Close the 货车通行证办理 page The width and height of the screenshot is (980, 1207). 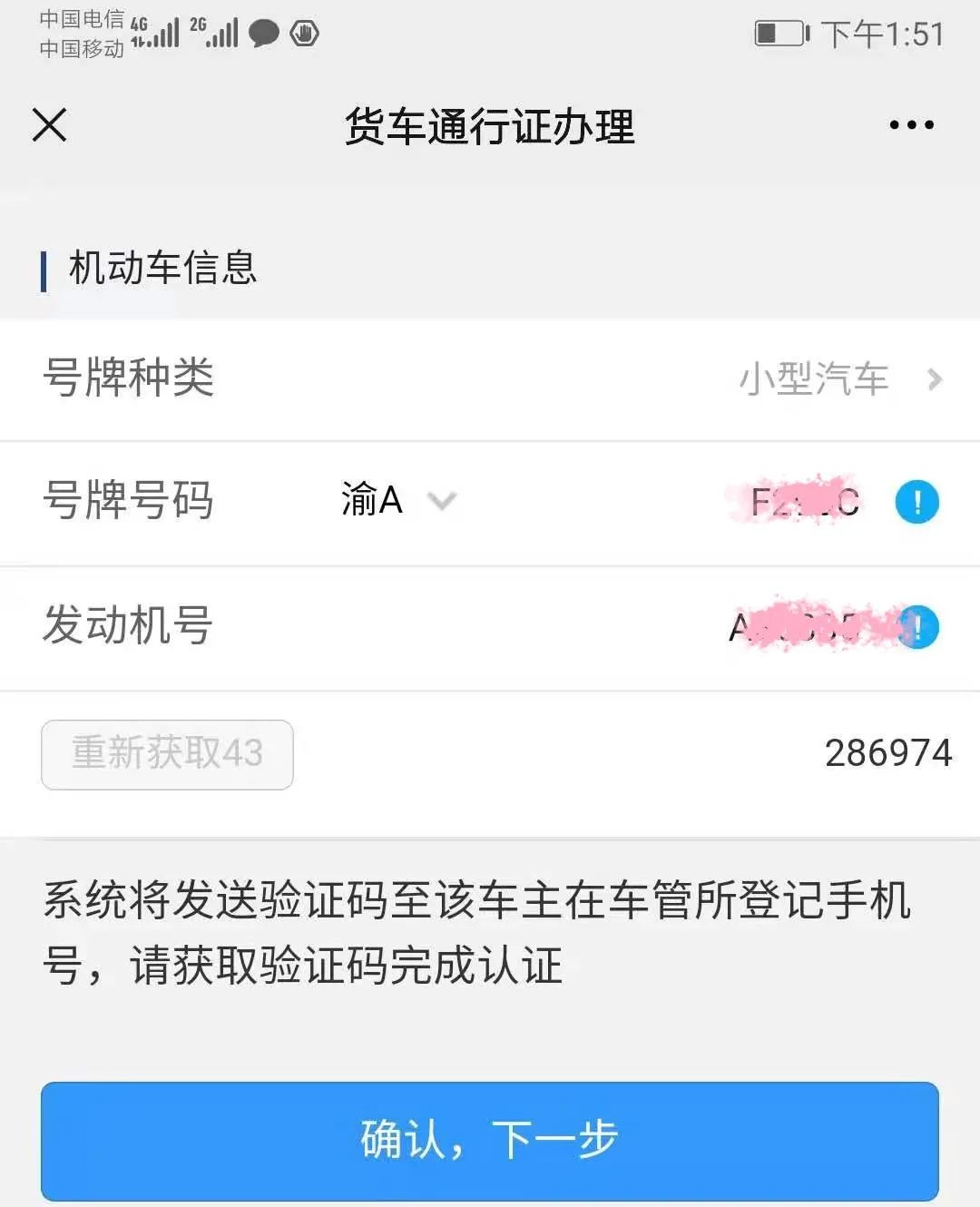tap(49, 125)
